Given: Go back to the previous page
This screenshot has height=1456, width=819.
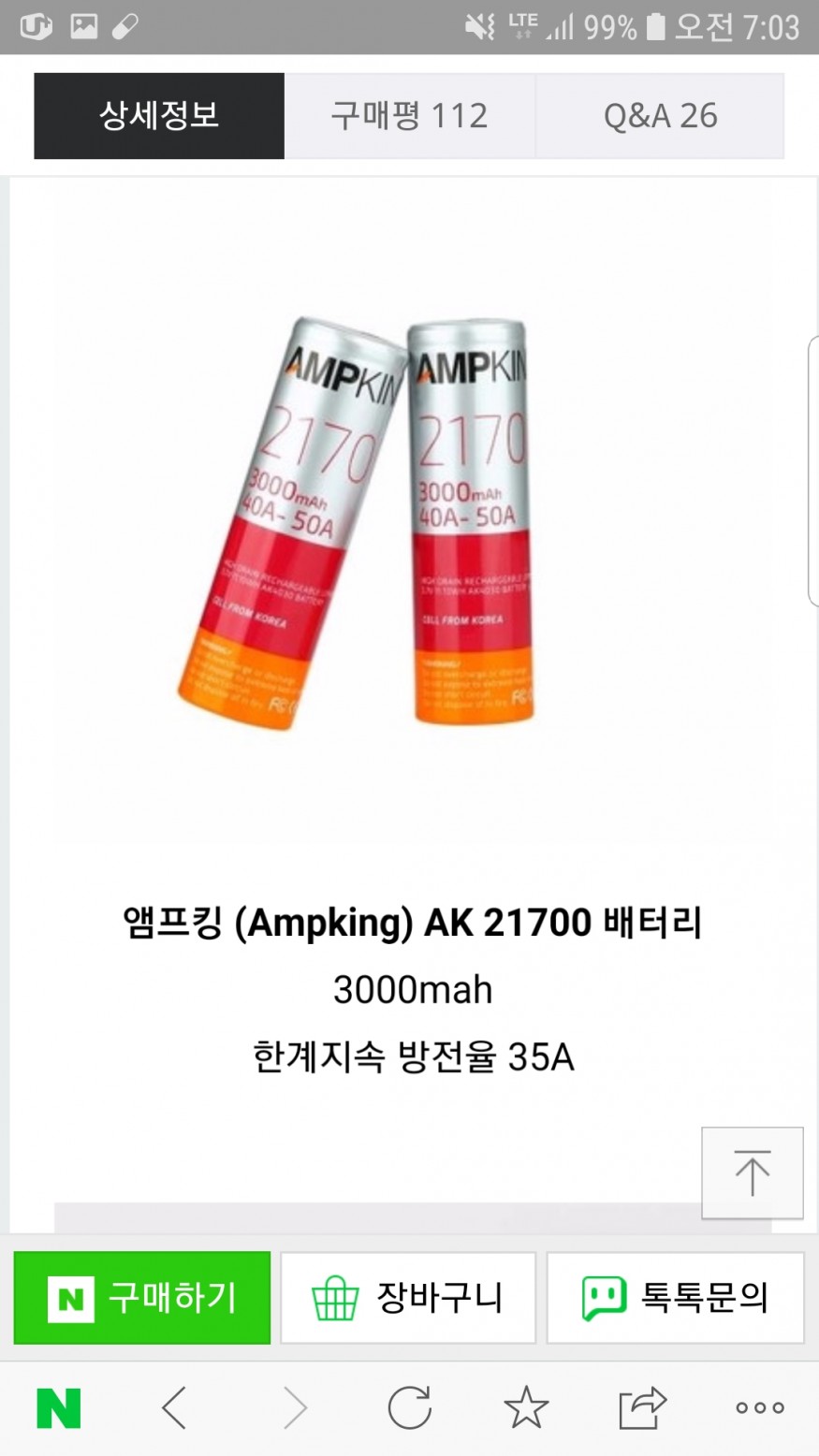Looking at the screenshot, I should (x=175, y=1407).
